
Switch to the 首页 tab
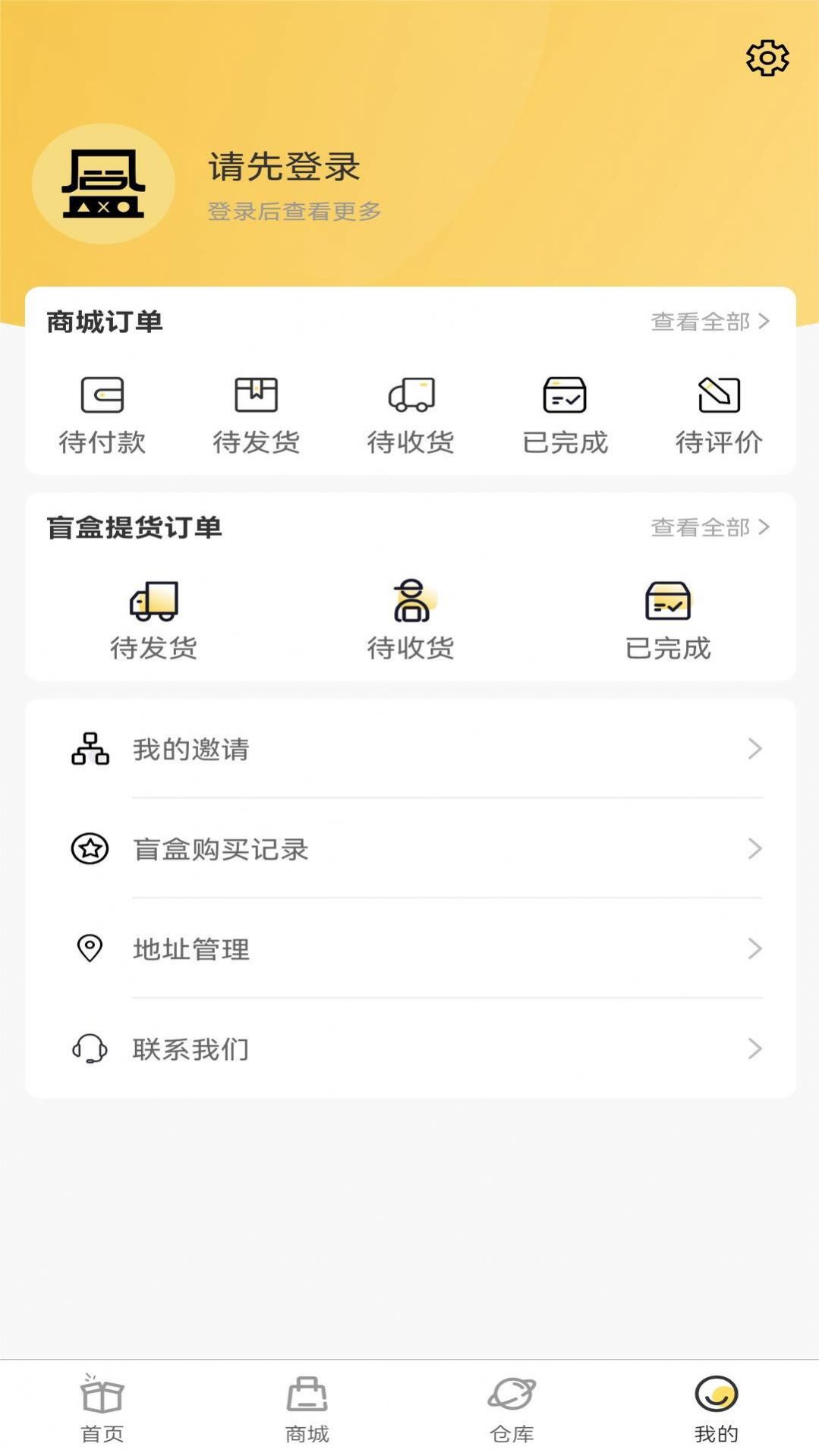[x=102, y=1408]
